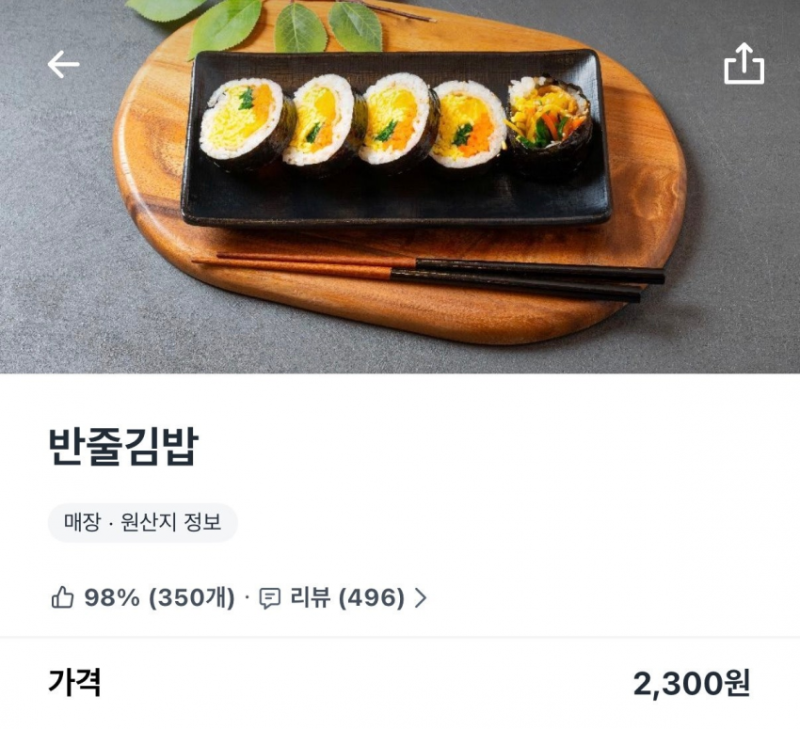Go back using the arrow
Screen dimensions: 800x729
click(63, 64)
